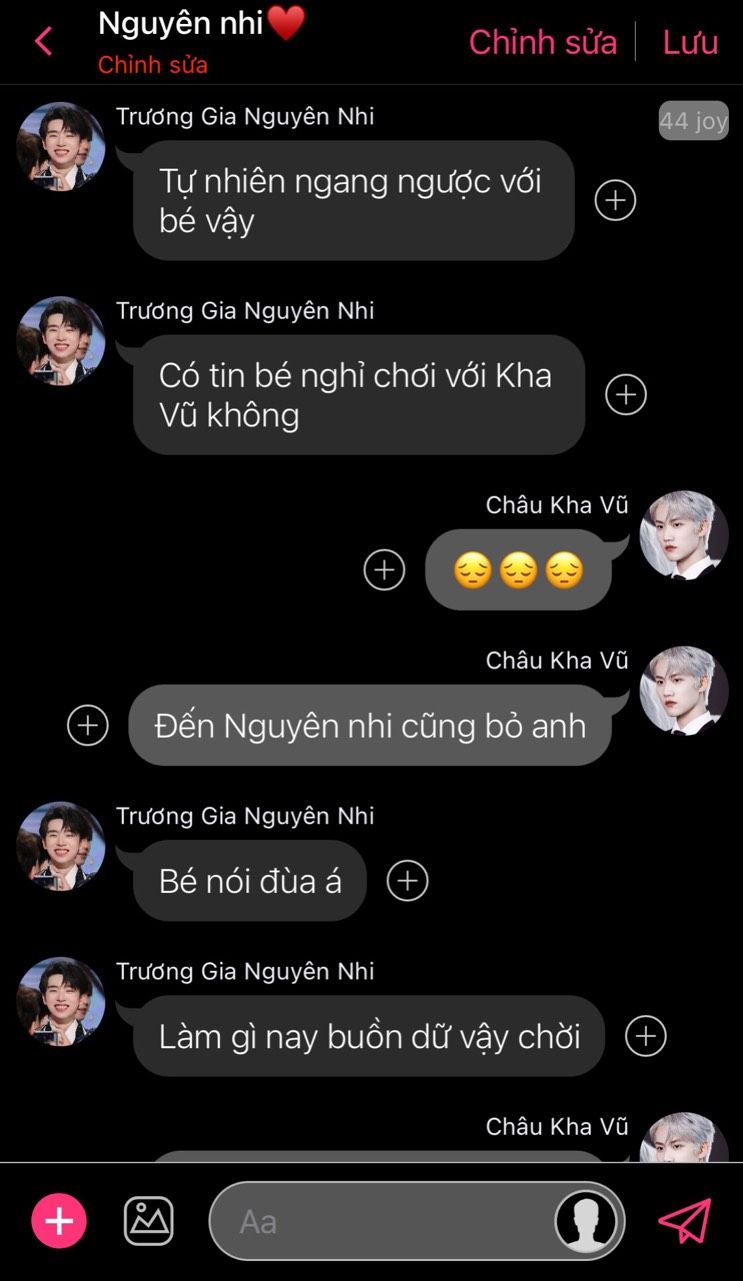Viewport: 743px width, 1281px height.
Task: Save the chat with Lưu
Action: 690,42
